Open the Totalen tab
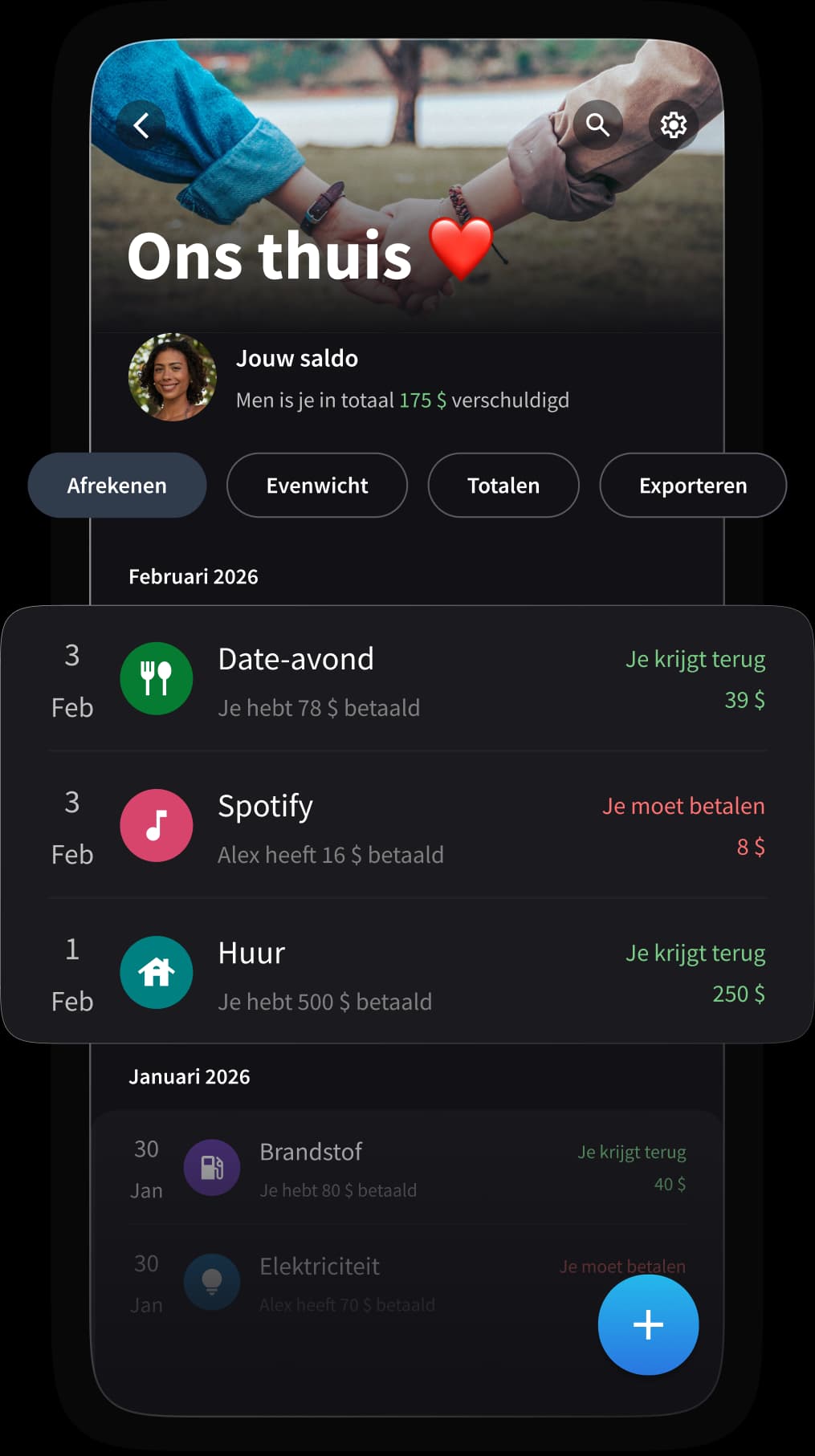Viewport: 815px width, 1456px height. tap(503, 485)
